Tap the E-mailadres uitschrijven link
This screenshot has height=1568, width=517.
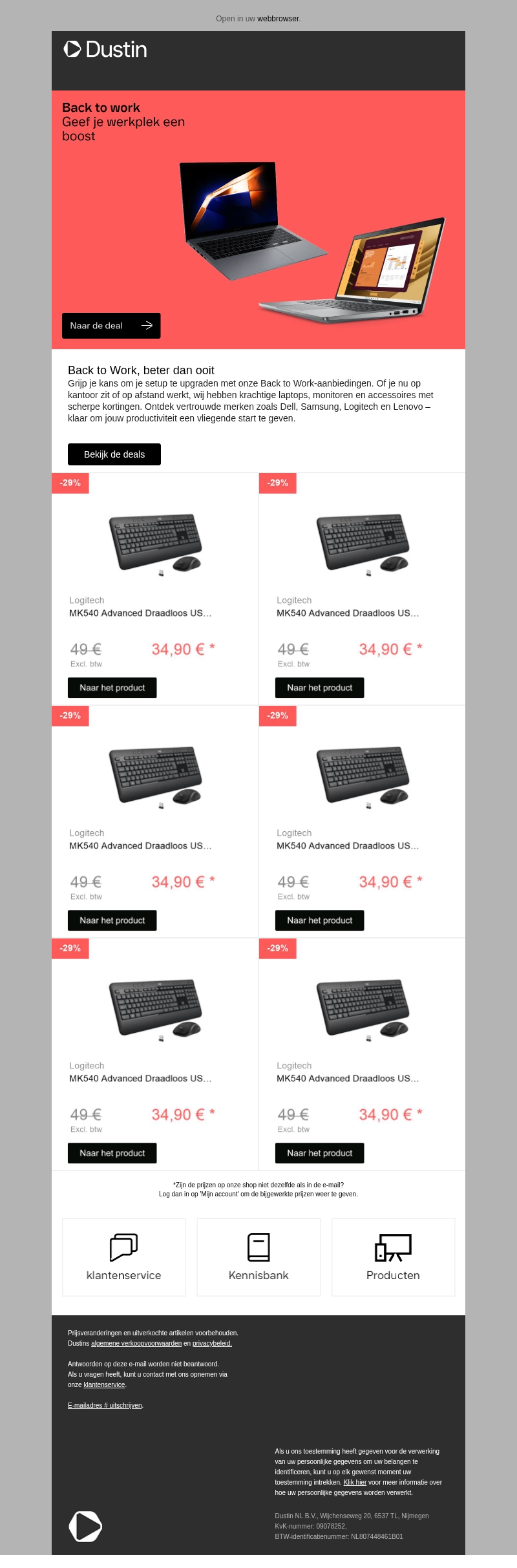click(105, 1405)
